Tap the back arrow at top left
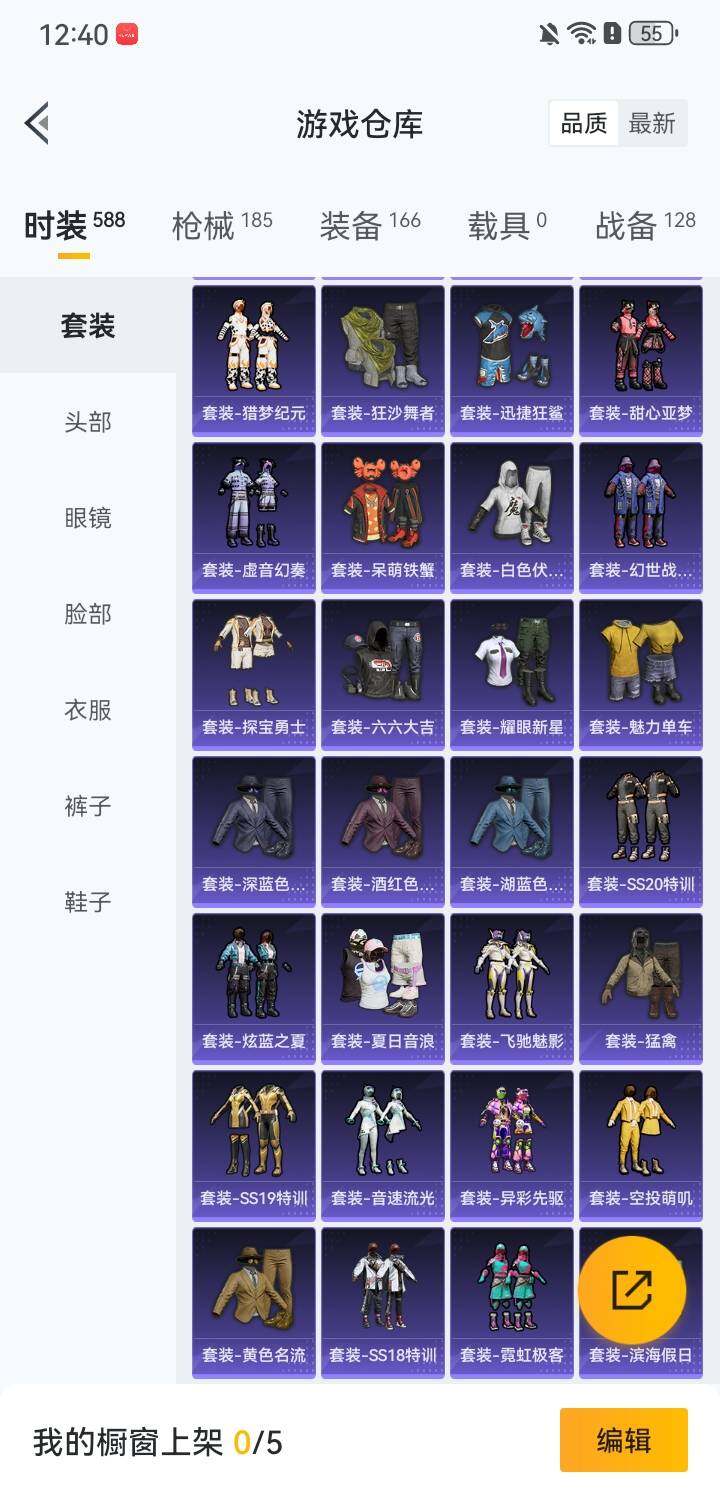 (x=37, y=122)
